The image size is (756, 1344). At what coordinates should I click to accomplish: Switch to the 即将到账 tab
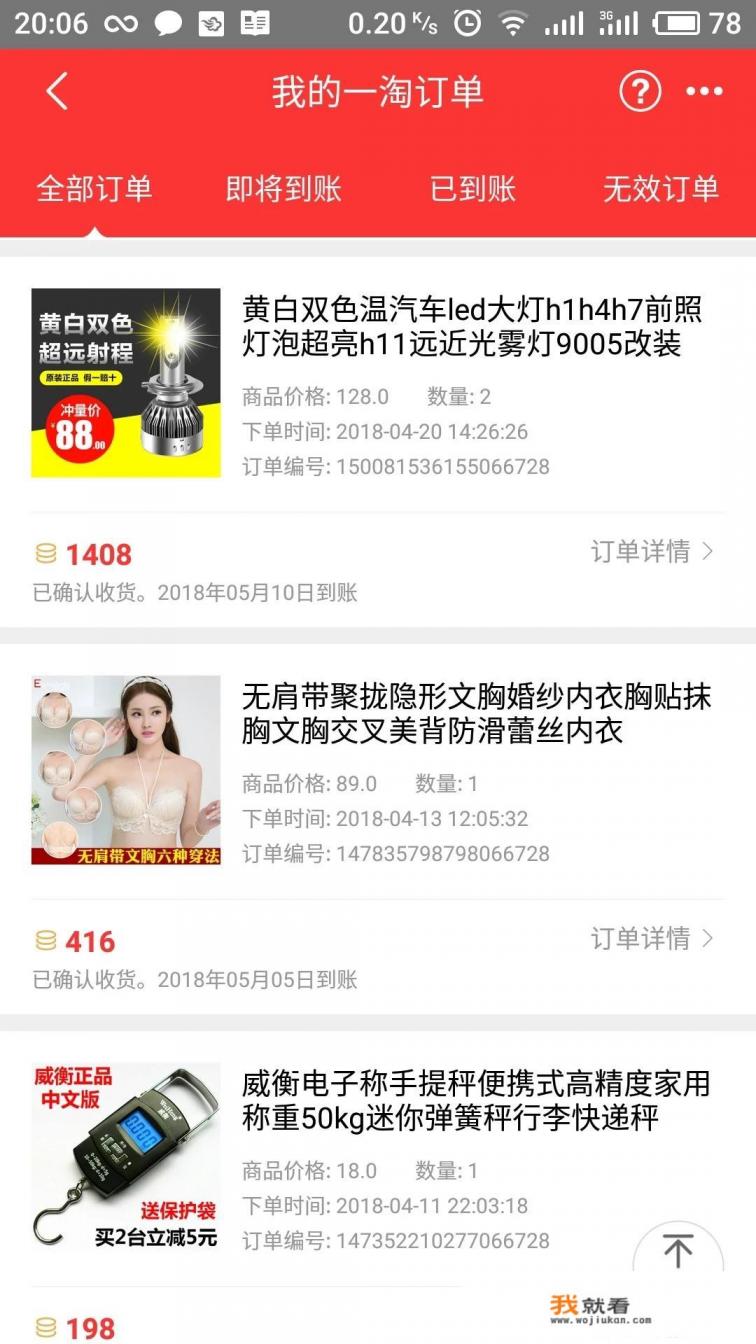point(283,188)
